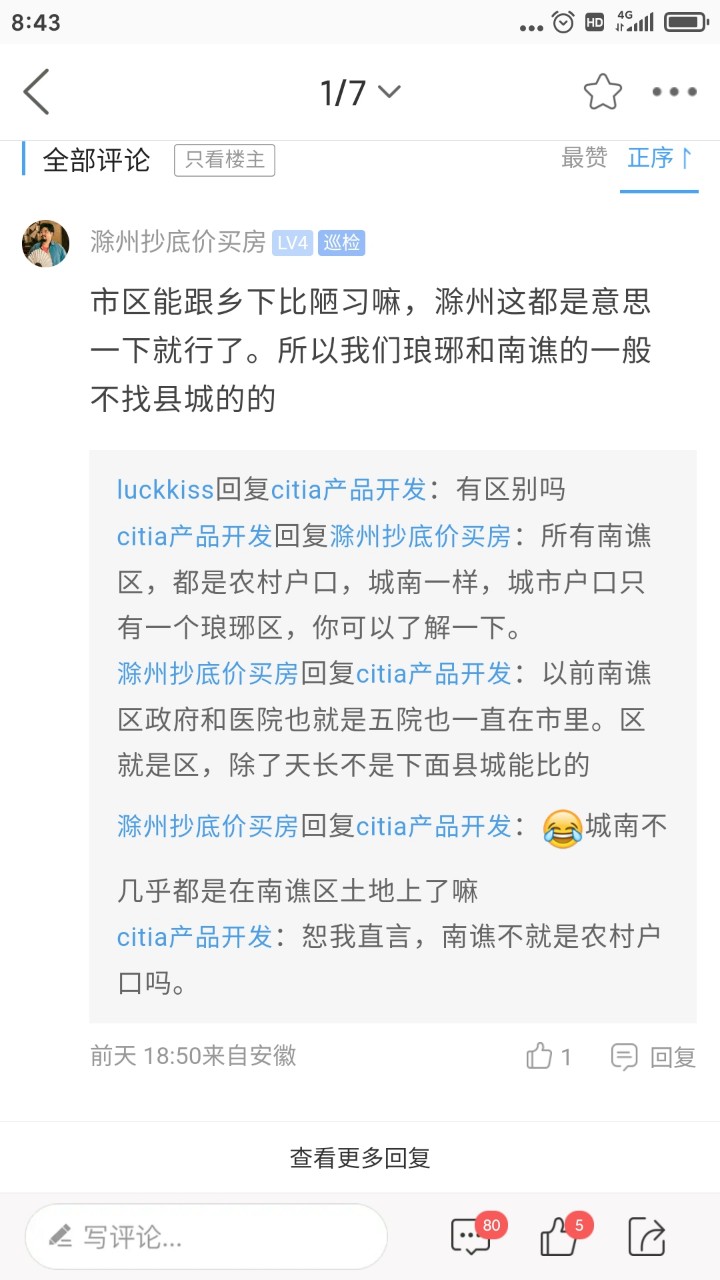Enable 只看楼主 filter
The image size is (720, 1280).
tap(224, 160)
